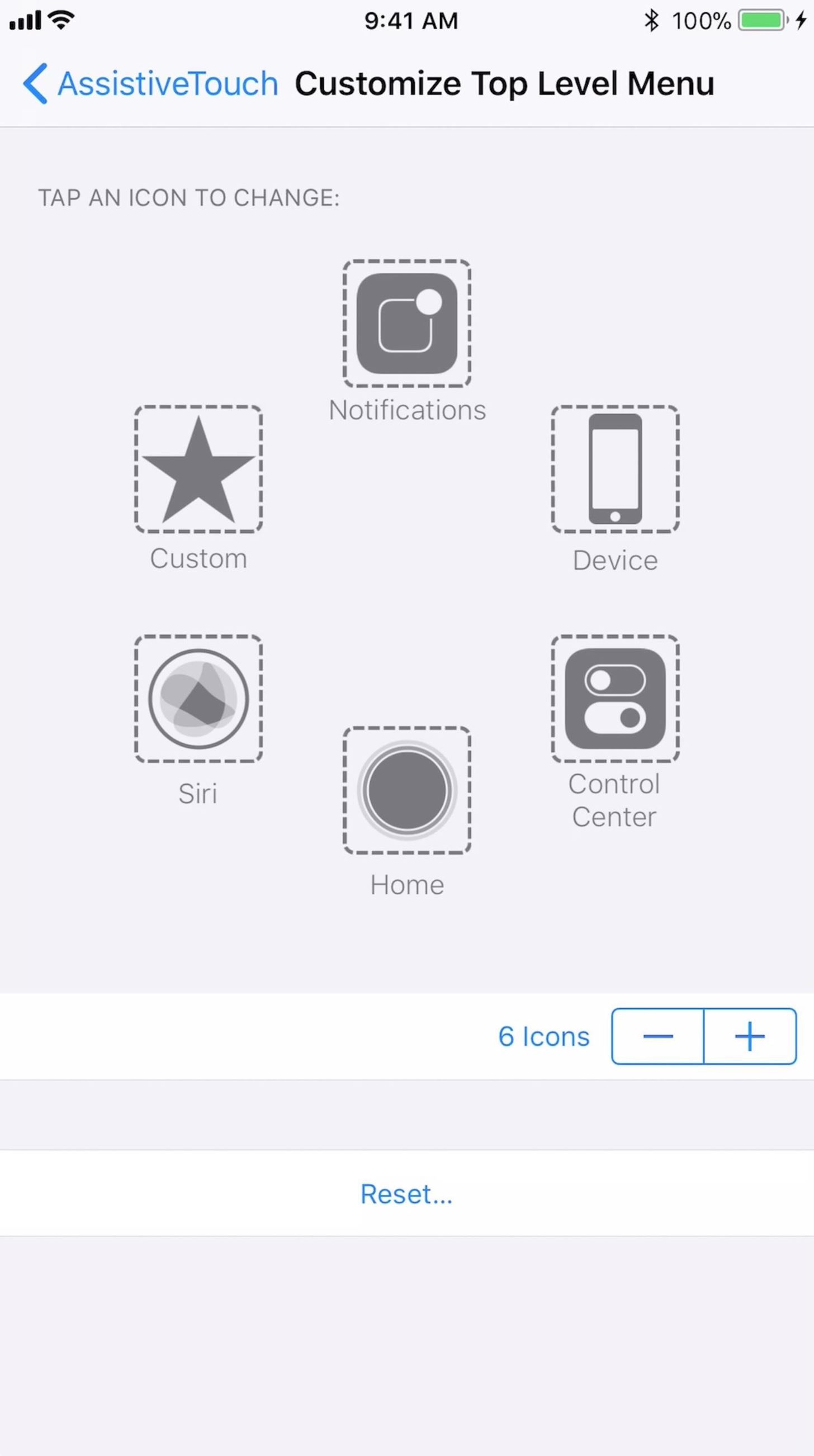Select the phone-shaped Device icon
The width and height of the screenshot is (814, 1456).
click(614, 470)
